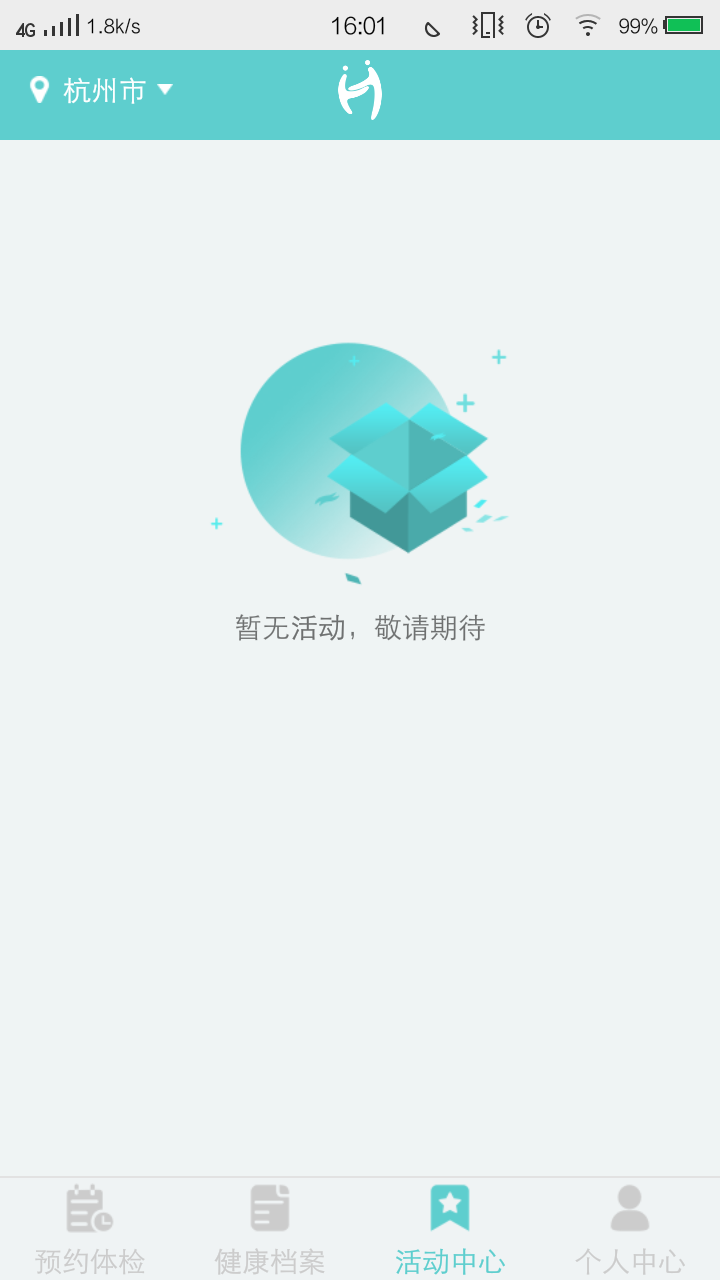Open the 健康档案 tab
Viewport: 720px width, 1280px height.
click(x=270, y=1228)
